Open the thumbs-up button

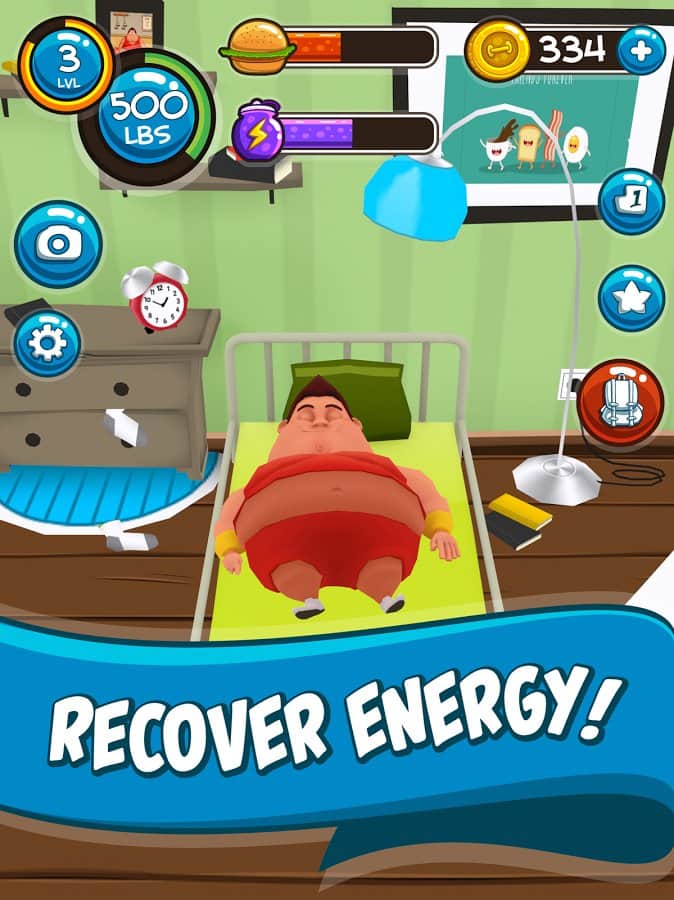(632, 202)
